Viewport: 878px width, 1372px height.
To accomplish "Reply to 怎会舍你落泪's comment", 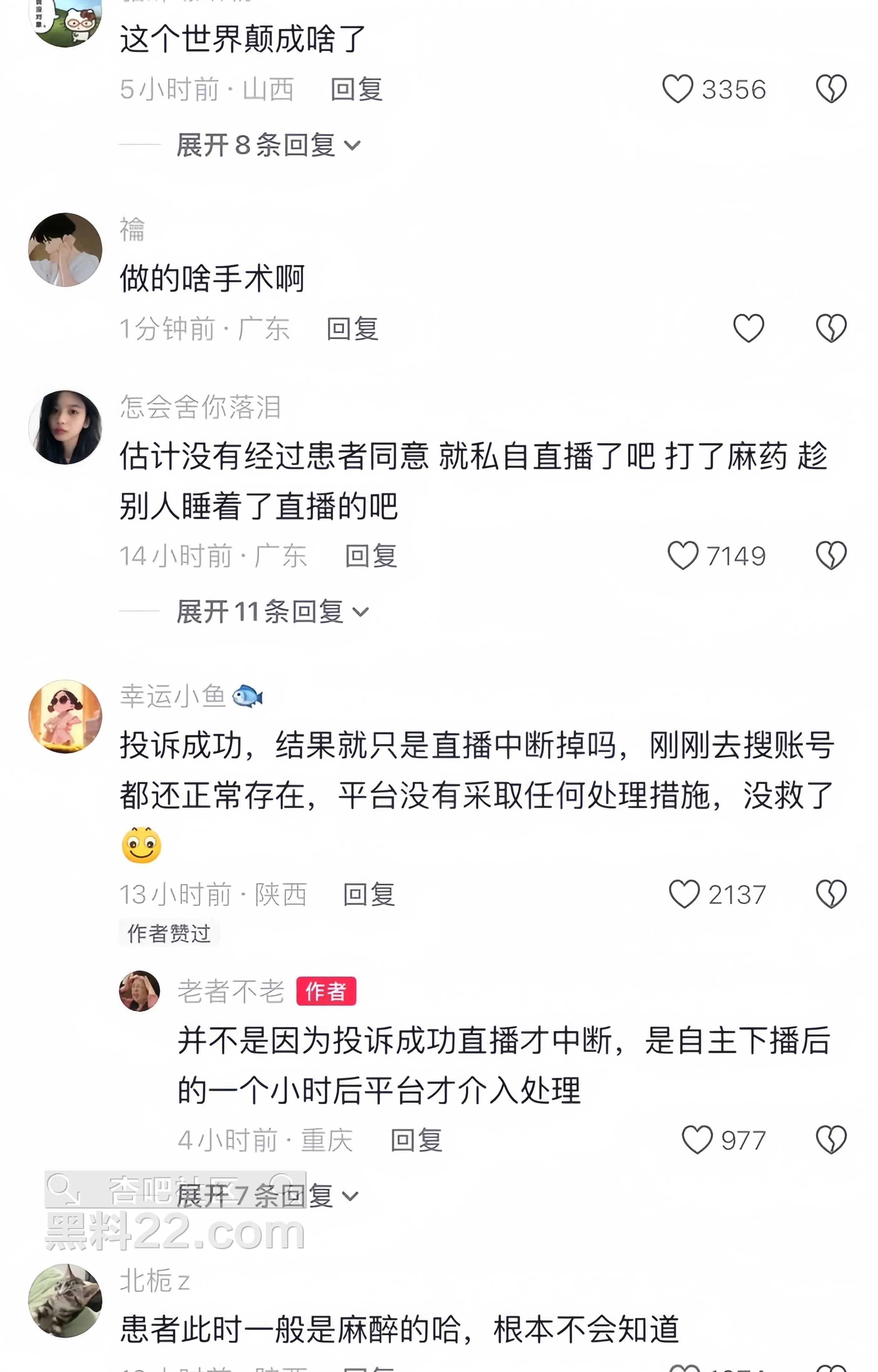I will tap(371, 556).
